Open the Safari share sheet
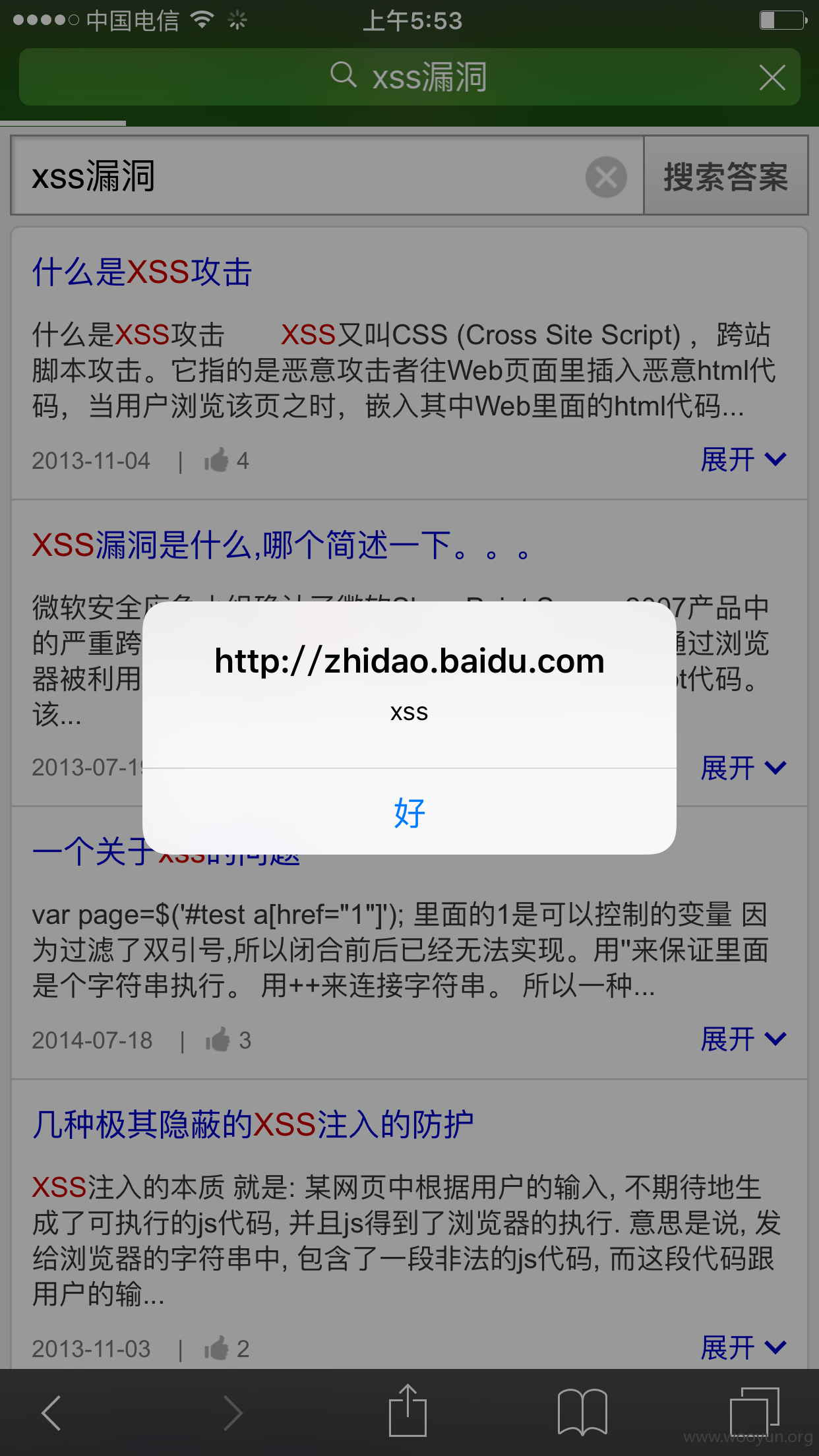This screenshot has height=1456, width=819. pos(408,1410)
